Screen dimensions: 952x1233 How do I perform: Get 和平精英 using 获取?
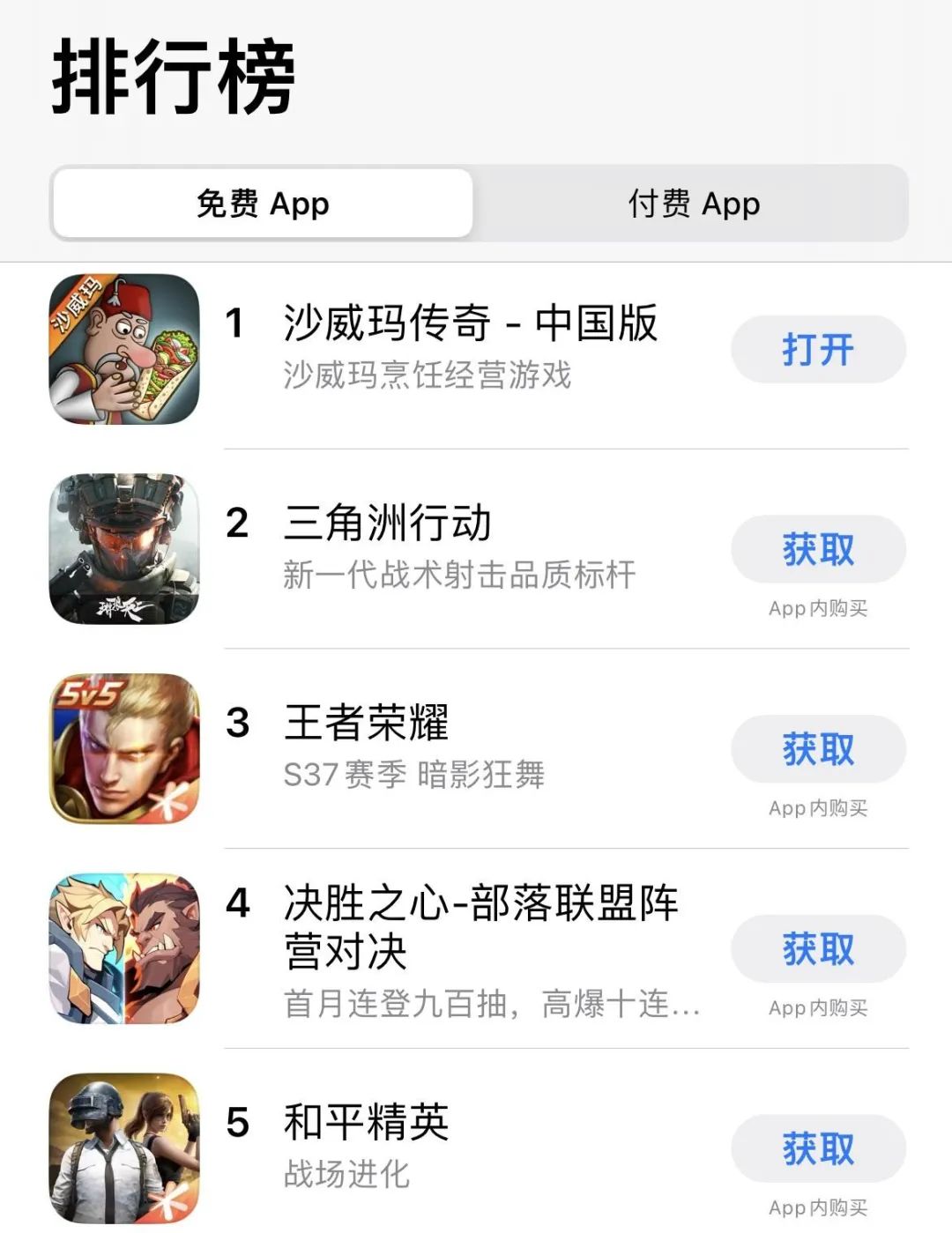818,1148
